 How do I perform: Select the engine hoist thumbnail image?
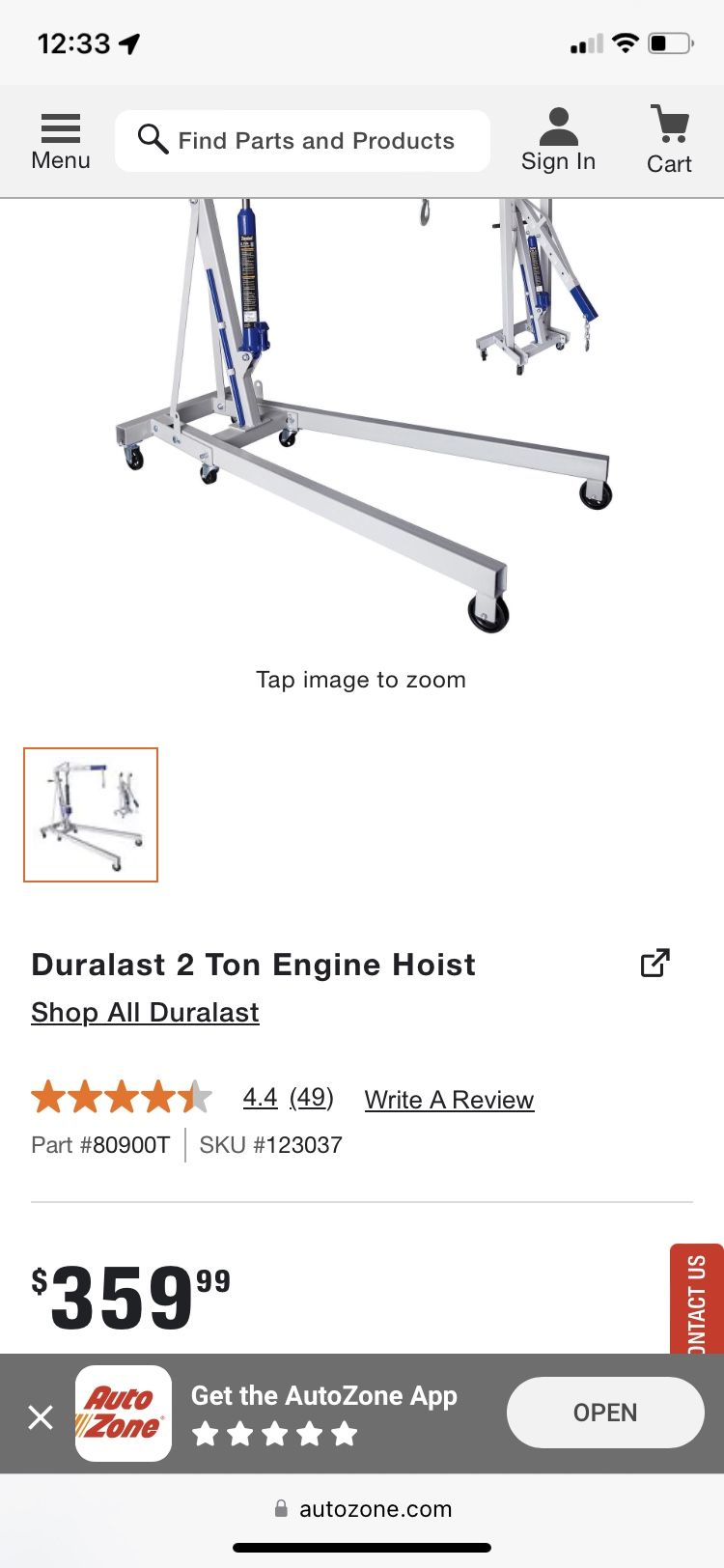tap(91, 815)
